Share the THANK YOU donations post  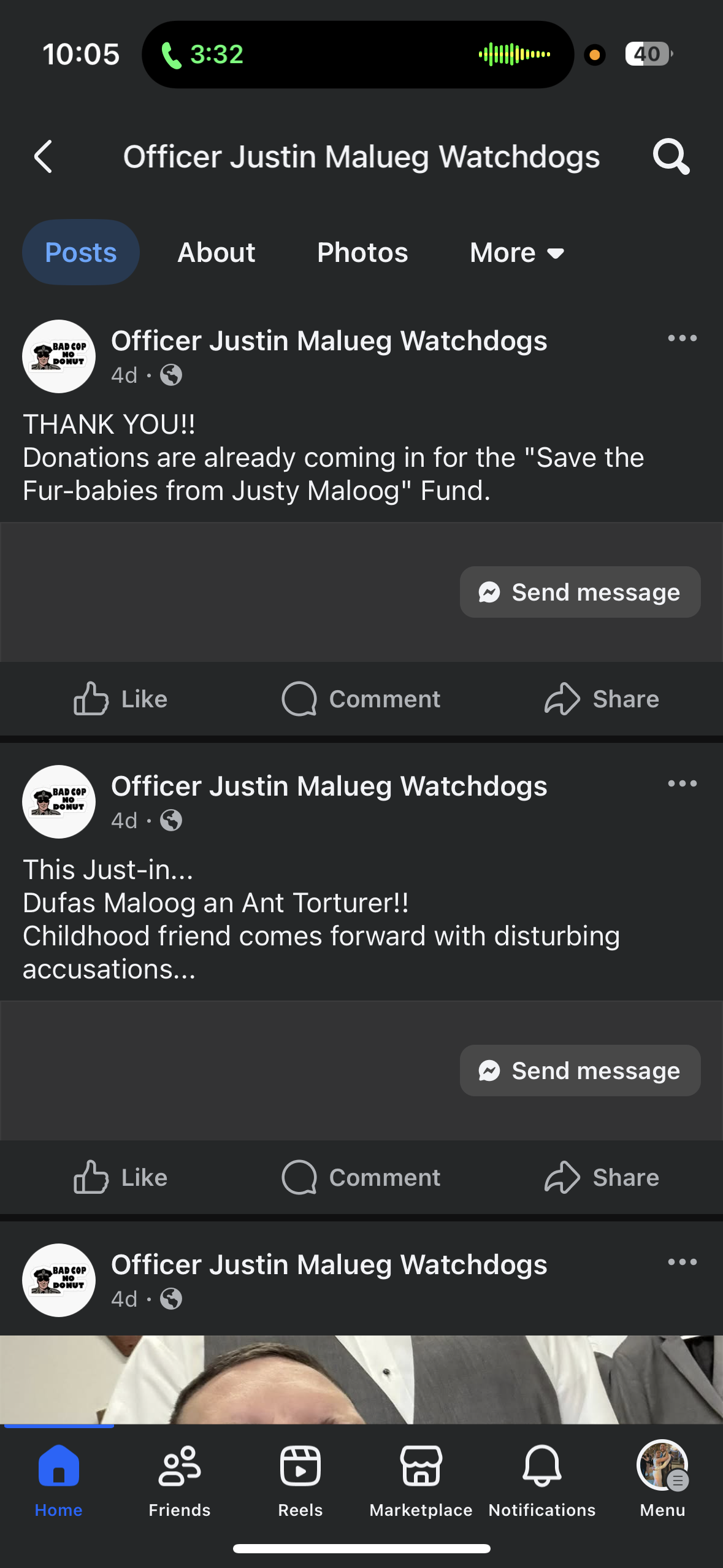(602, 699)
